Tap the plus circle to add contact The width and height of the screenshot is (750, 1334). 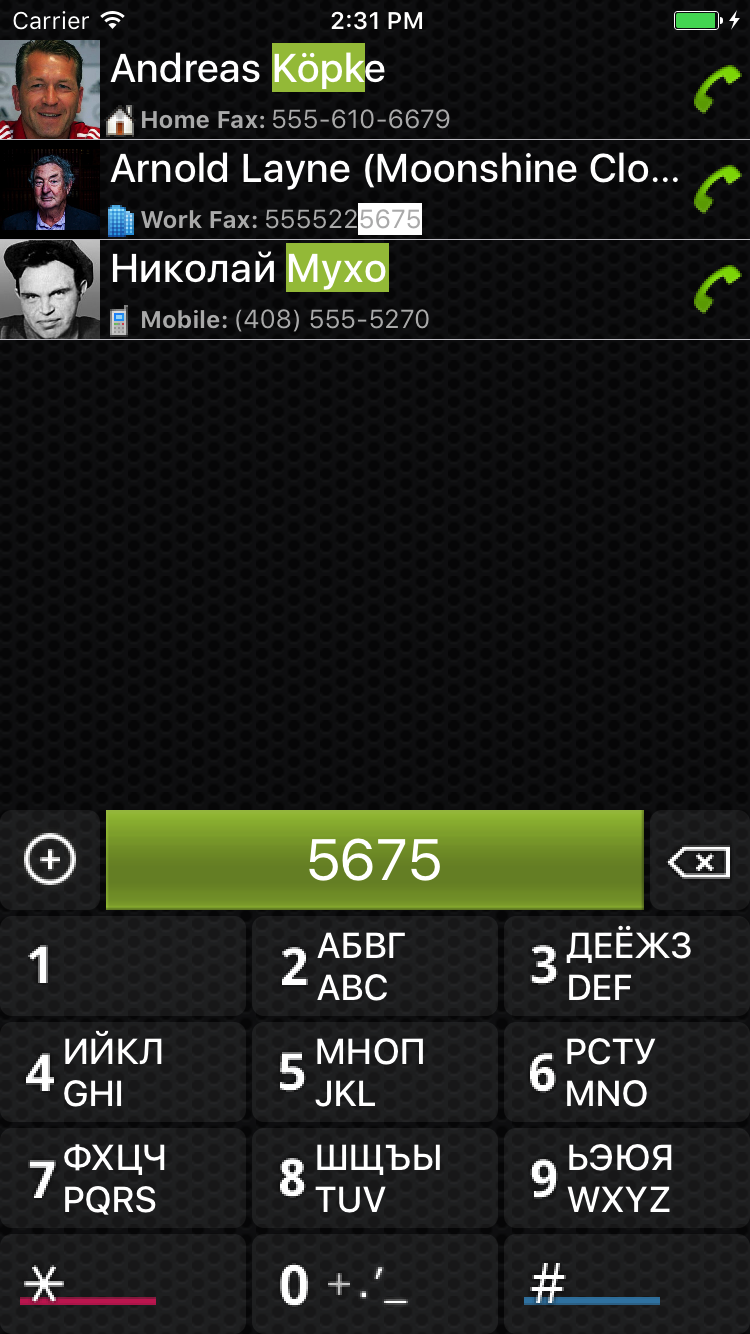point(50,860)
